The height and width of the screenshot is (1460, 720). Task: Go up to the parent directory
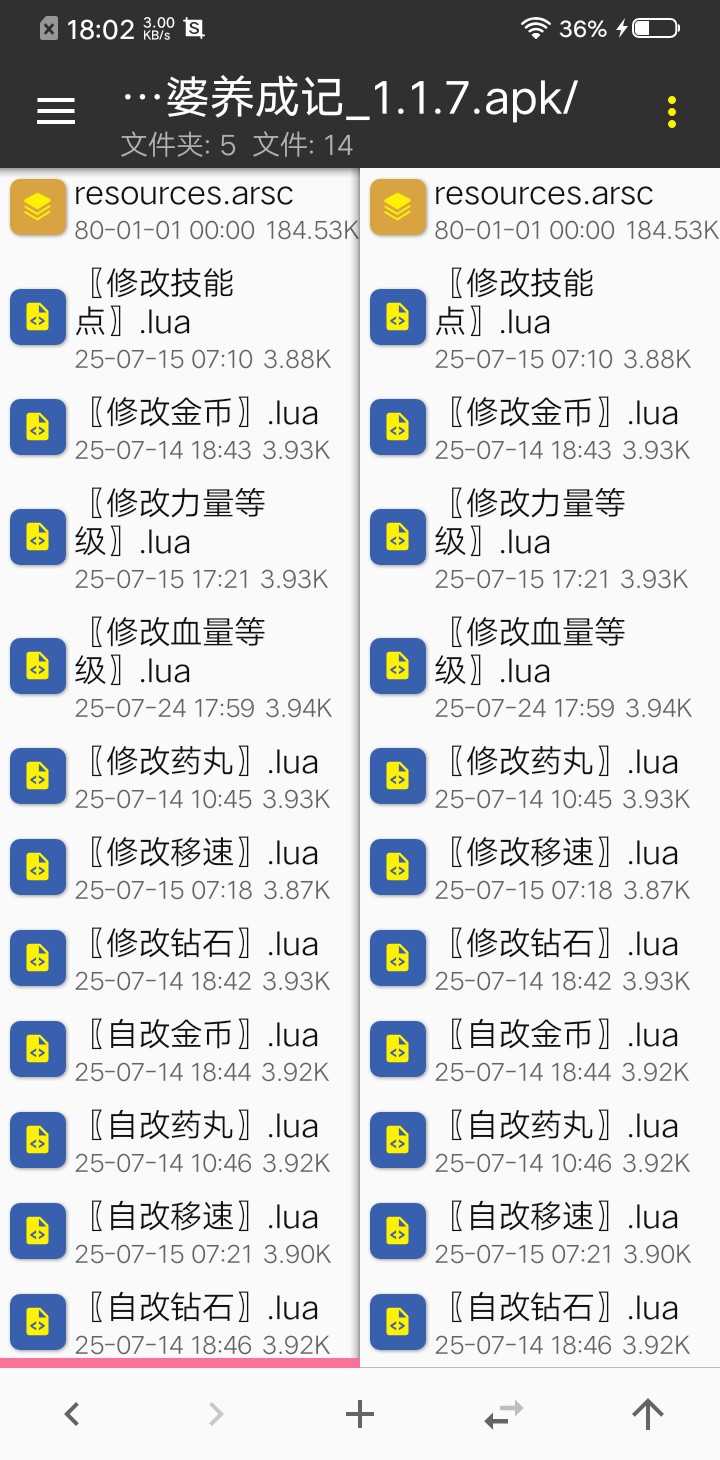pyautogui.click(x=648, y=1413)
